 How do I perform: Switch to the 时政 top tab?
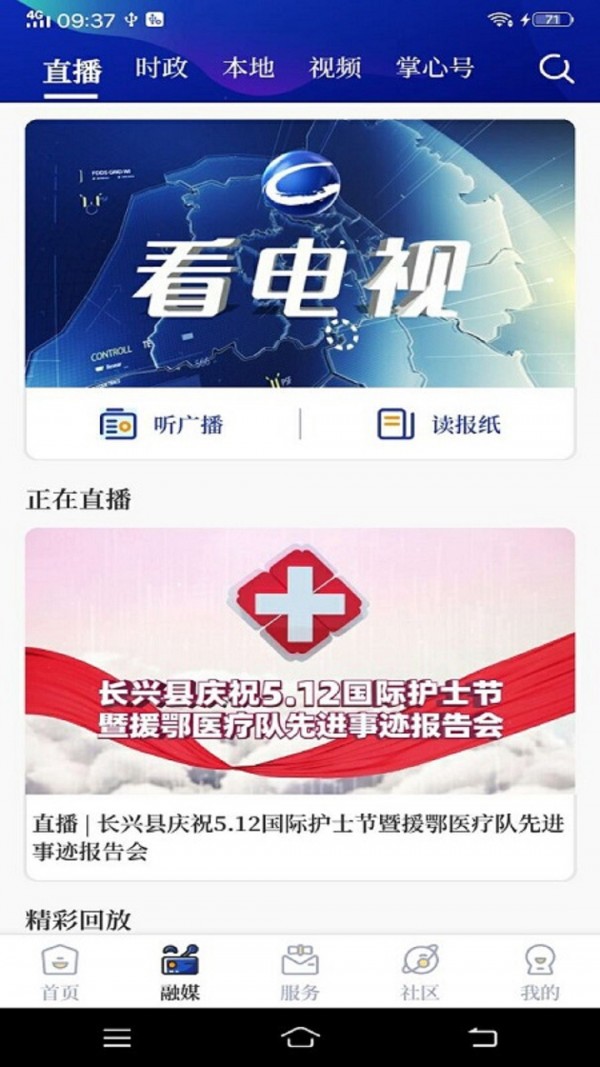pyautogui.click(x=161, y=69)
